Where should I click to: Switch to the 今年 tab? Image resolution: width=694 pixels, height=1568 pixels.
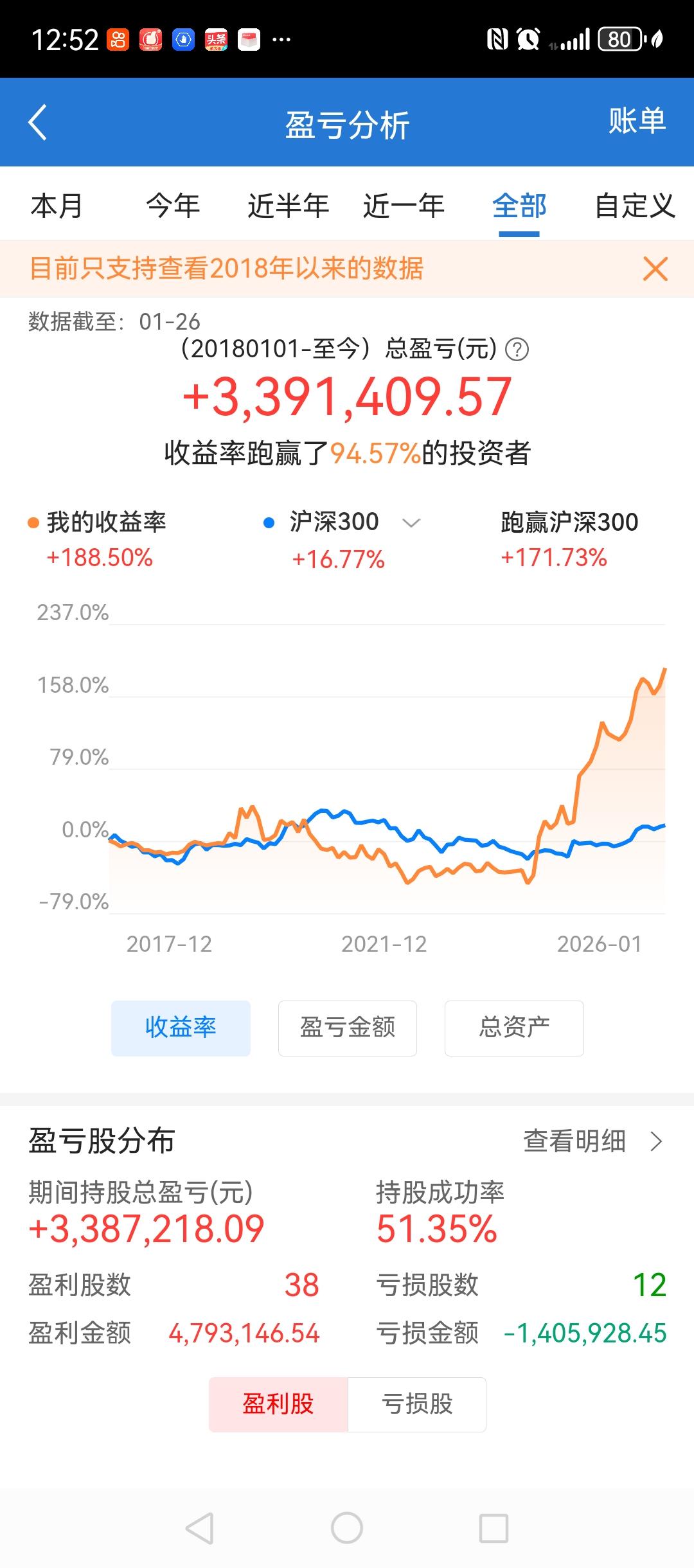click(x=172, y=206)
